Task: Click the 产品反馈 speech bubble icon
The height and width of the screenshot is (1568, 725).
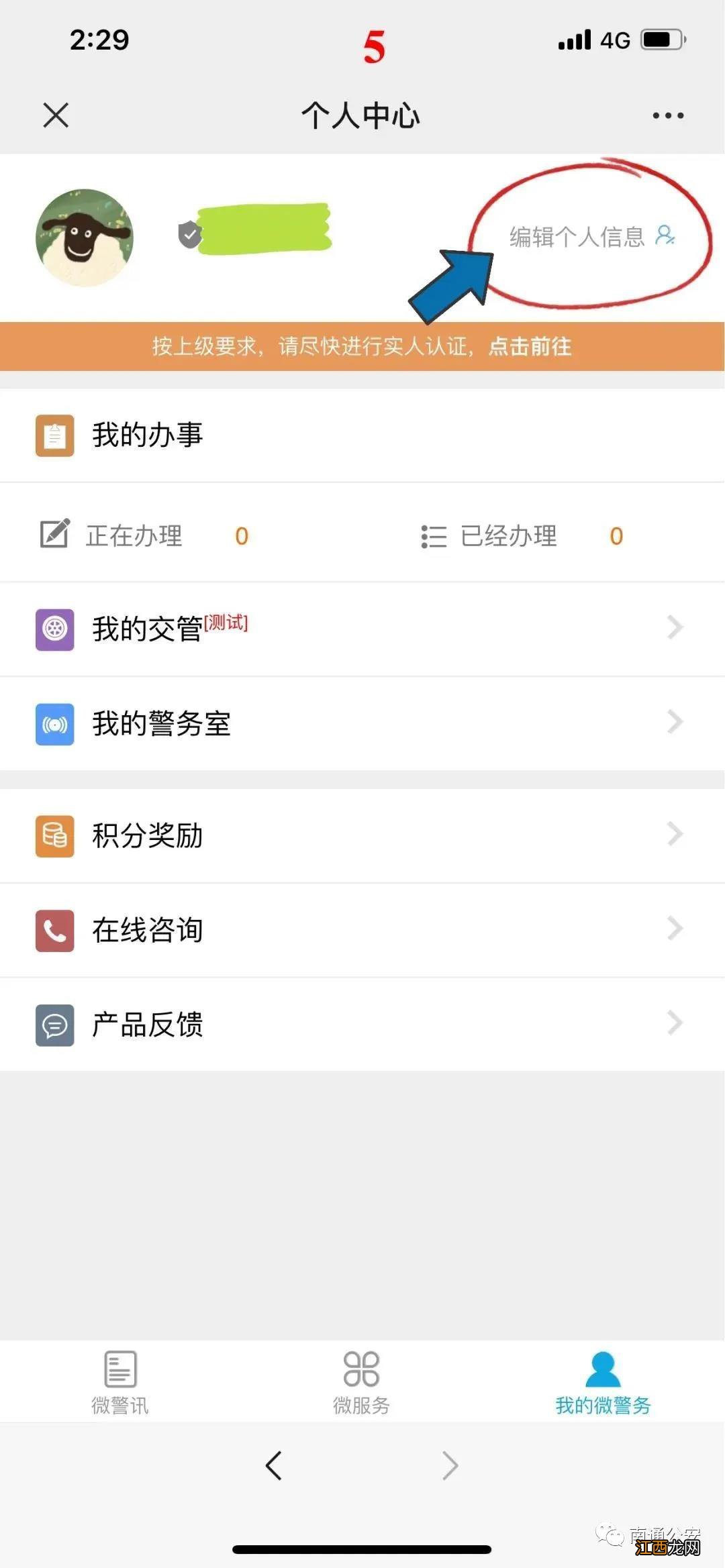Action: (x=54, y=1024)
